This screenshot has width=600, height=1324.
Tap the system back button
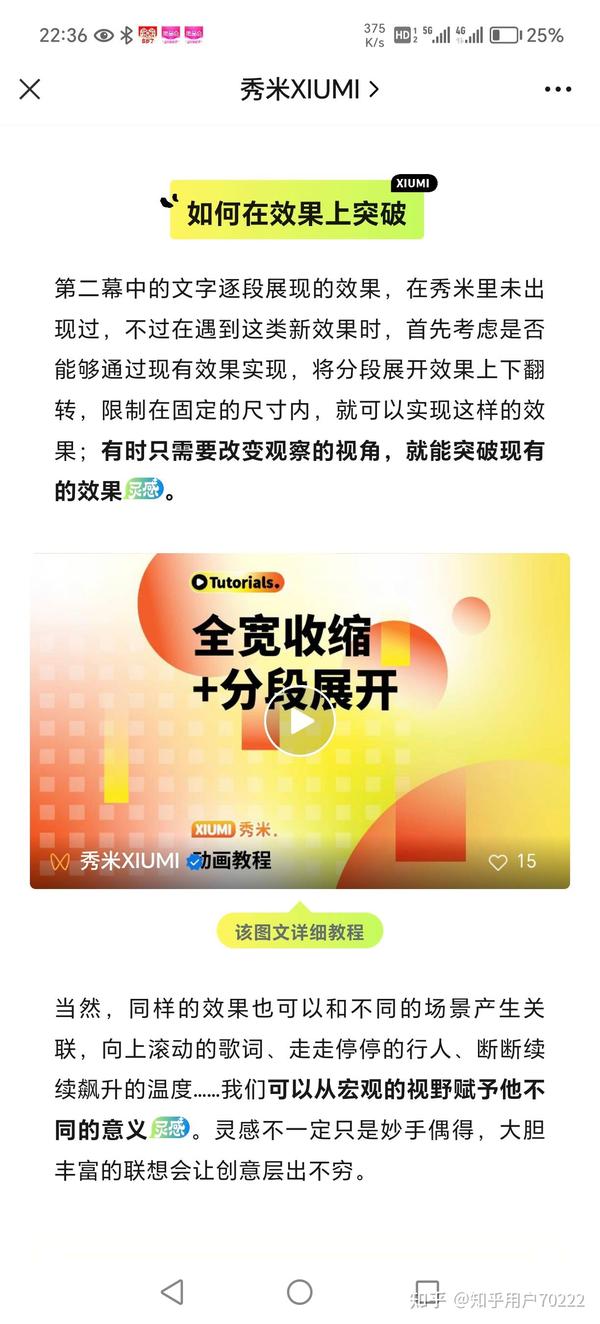pos(172,1291)
